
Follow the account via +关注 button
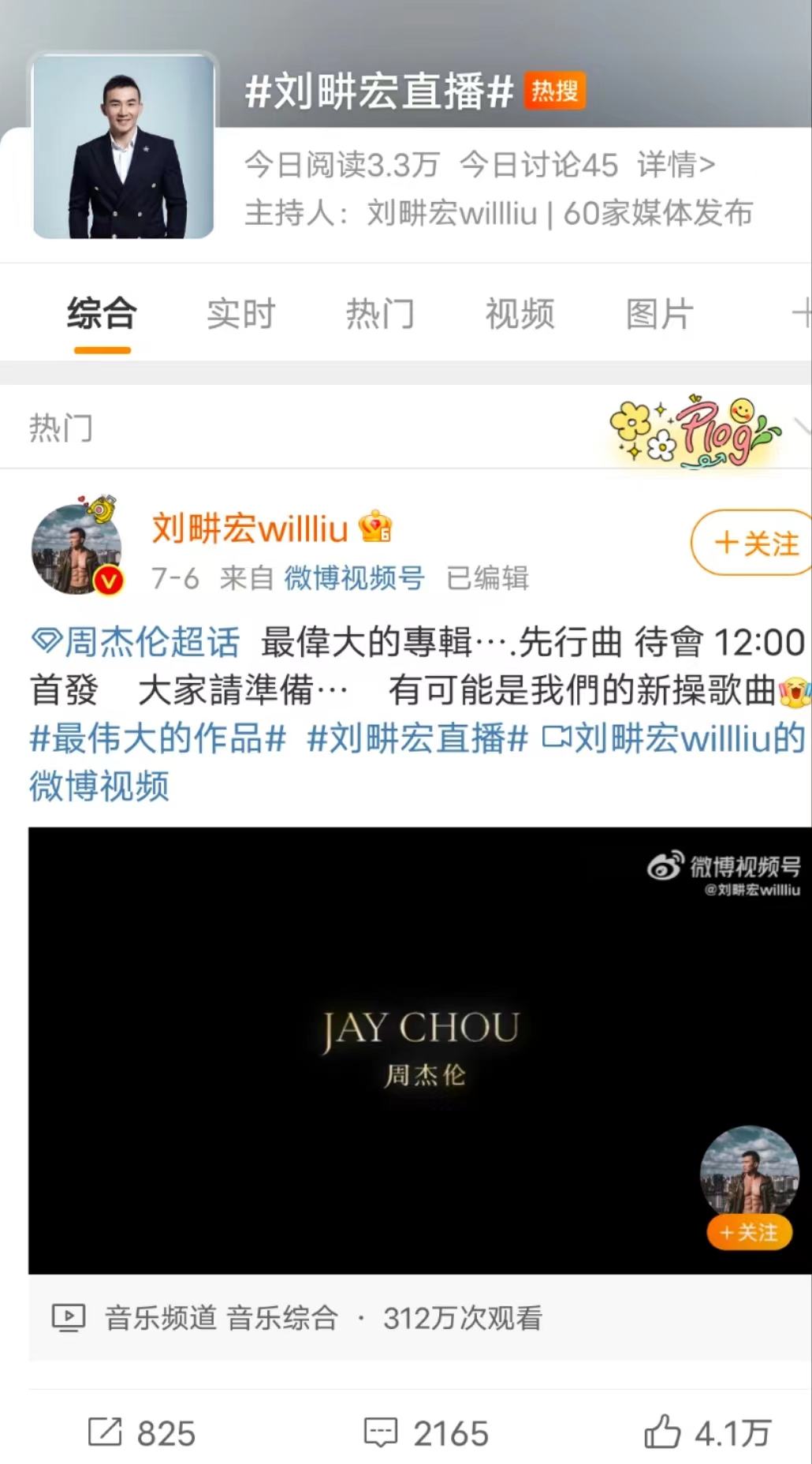point(750,543)
